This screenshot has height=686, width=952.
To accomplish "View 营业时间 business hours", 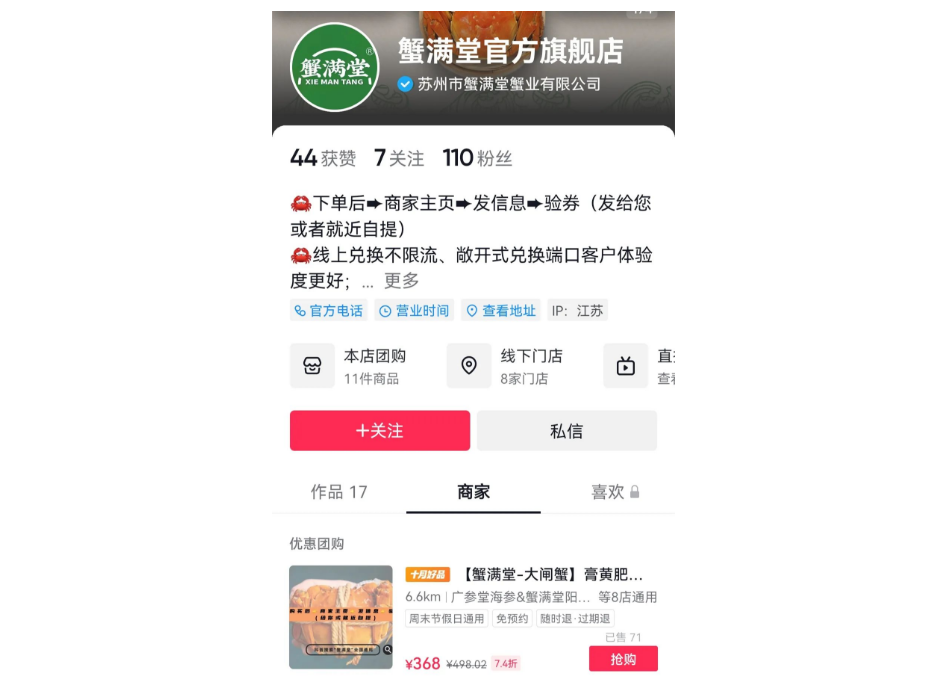I will click(x=414, y=311).
